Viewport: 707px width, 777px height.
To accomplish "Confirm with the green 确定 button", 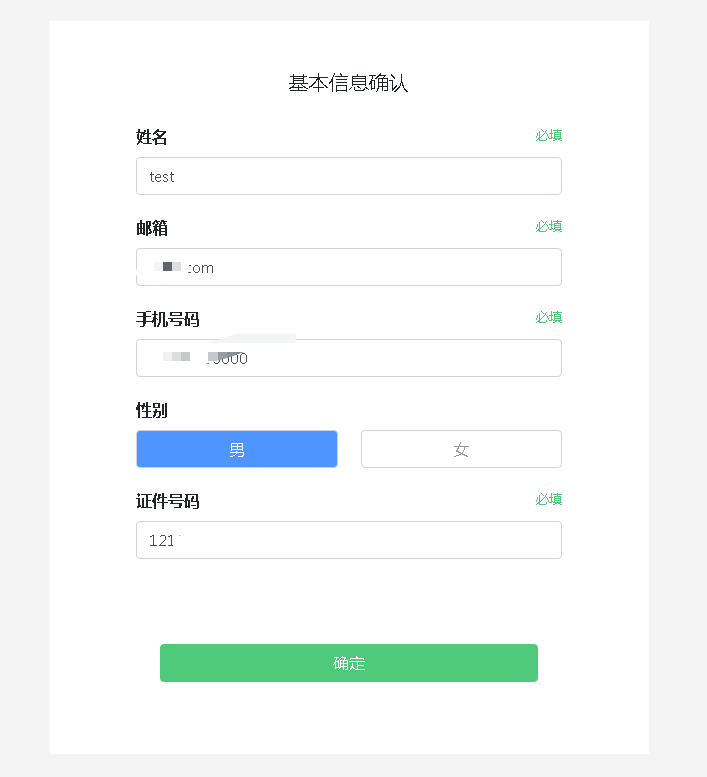I will (348, 663).
